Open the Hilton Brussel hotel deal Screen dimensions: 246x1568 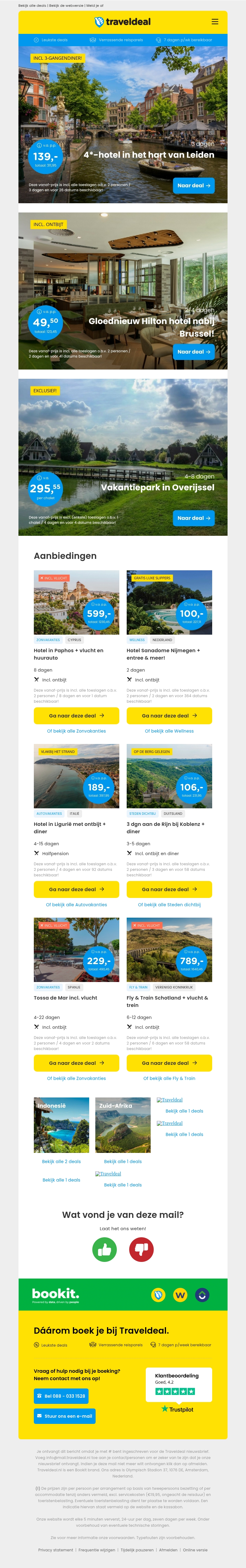(x=193, y=352)
